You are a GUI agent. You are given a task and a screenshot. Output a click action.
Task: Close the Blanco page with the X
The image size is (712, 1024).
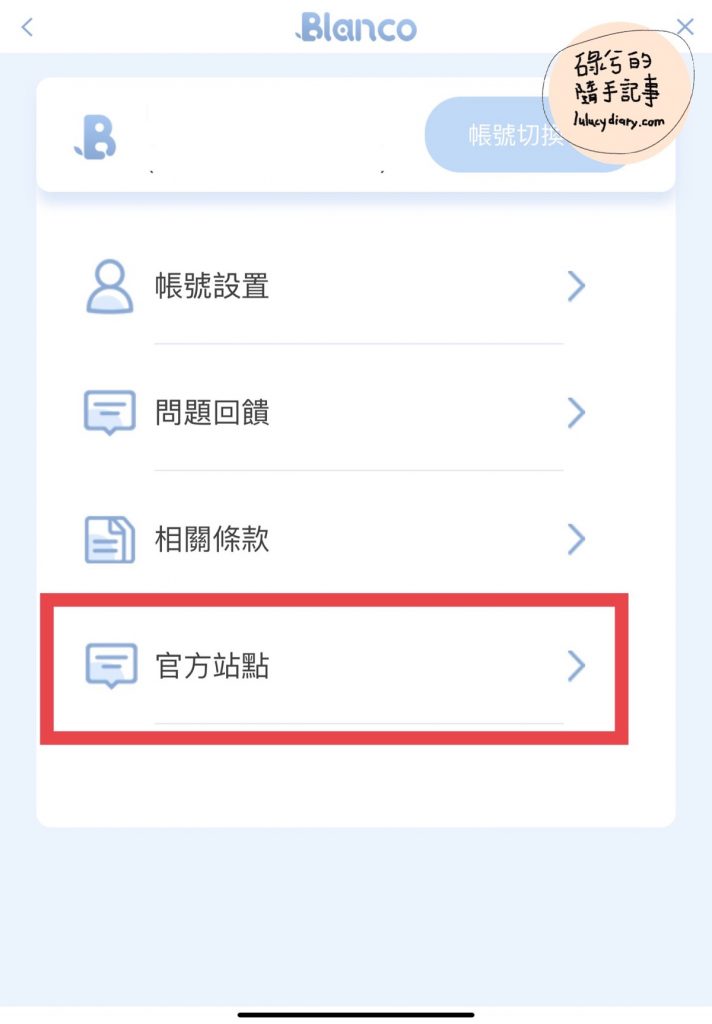[685, 27]
